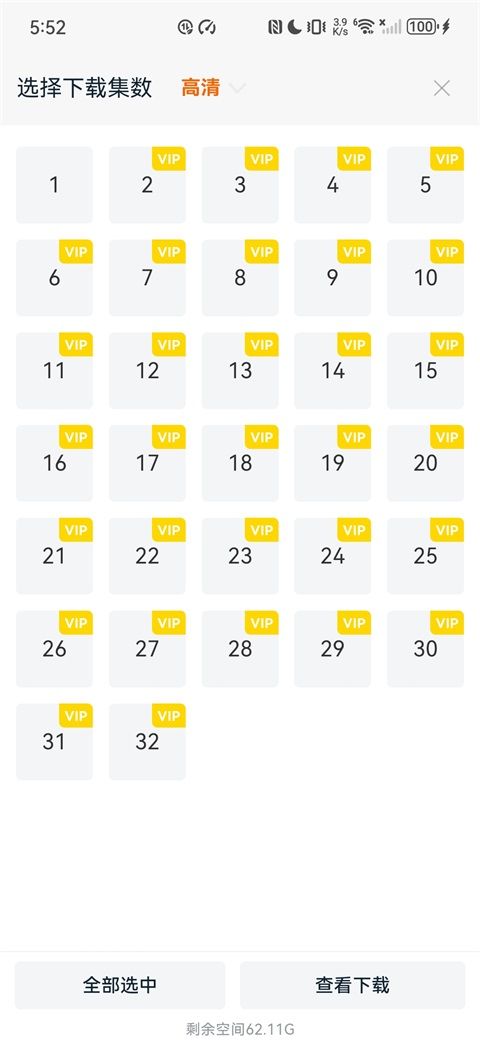Select episode 31
480x1040 pixels.
[x=54, y=742]
